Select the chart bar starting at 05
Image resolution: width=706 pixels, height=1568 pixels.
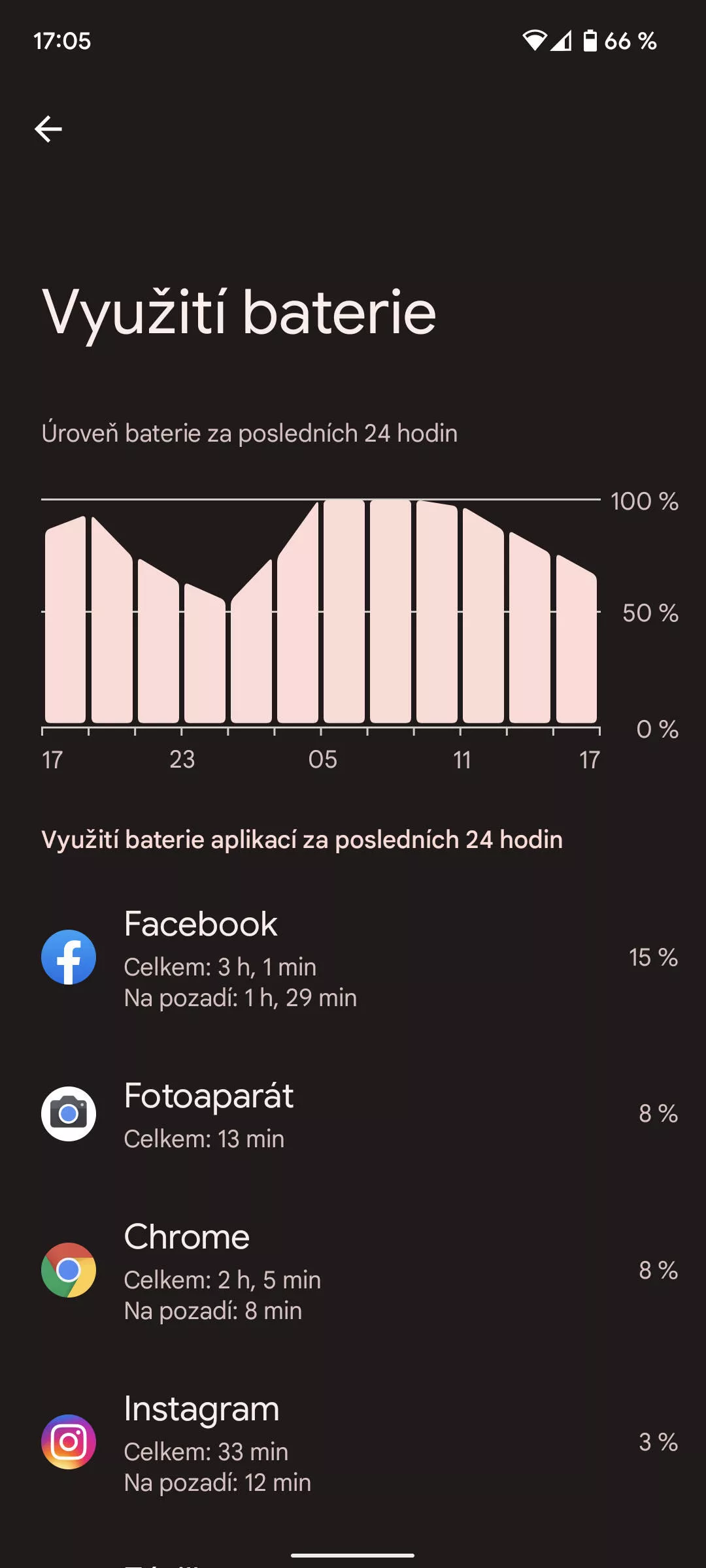click(x=344, y=612)
